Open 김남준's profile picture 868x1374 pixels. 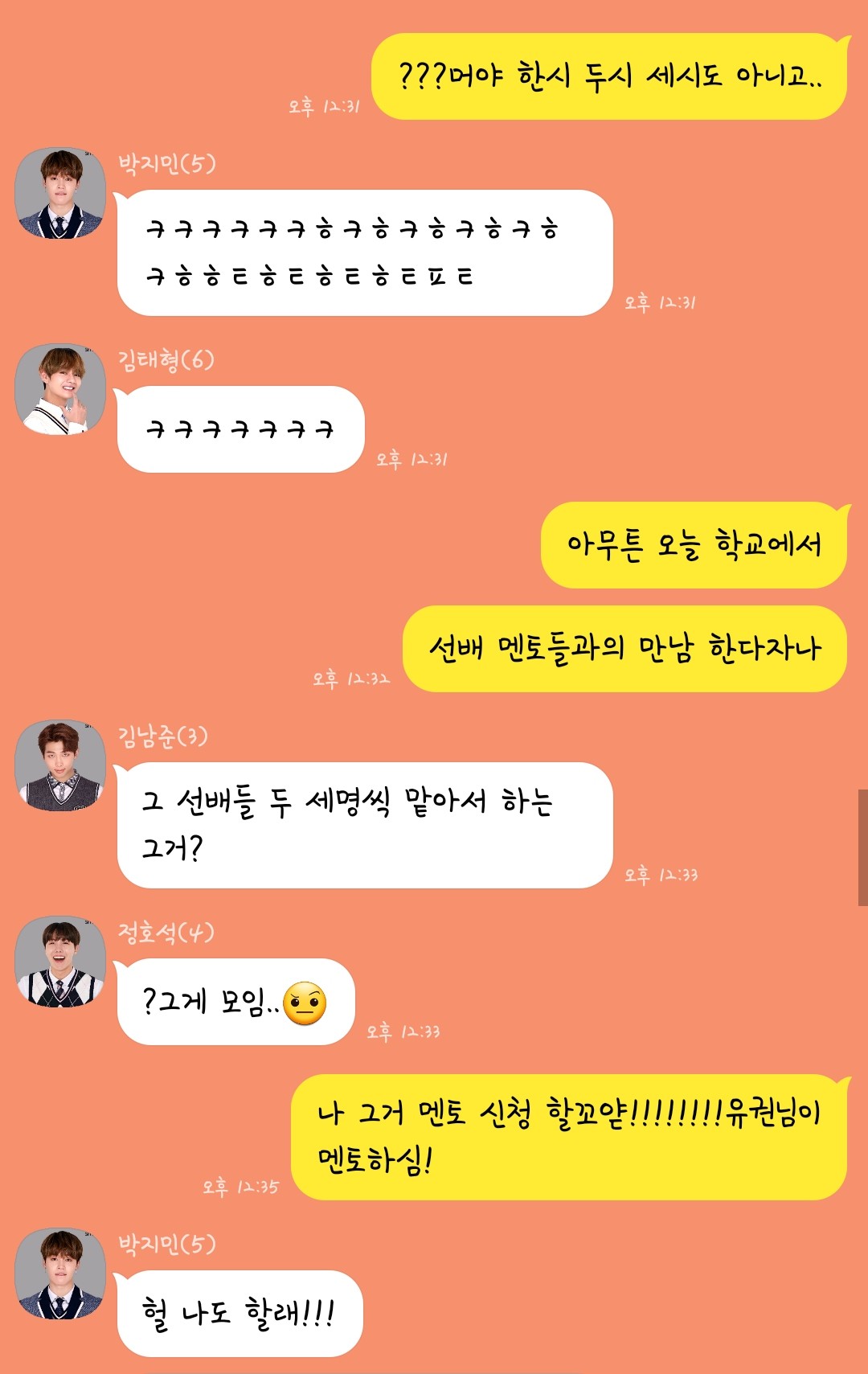(60, 765)
